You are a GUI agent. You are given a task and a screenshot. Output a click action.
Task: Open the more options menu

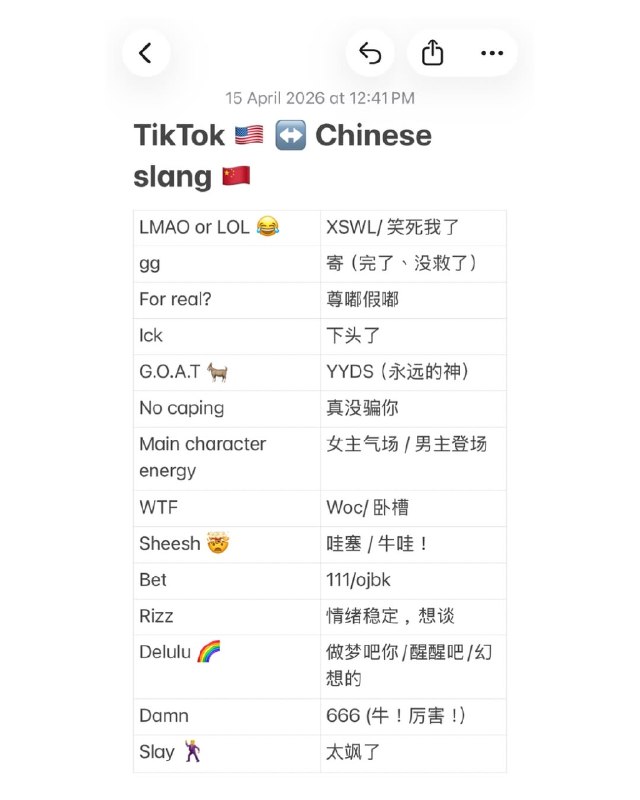[x=492, y=53]
